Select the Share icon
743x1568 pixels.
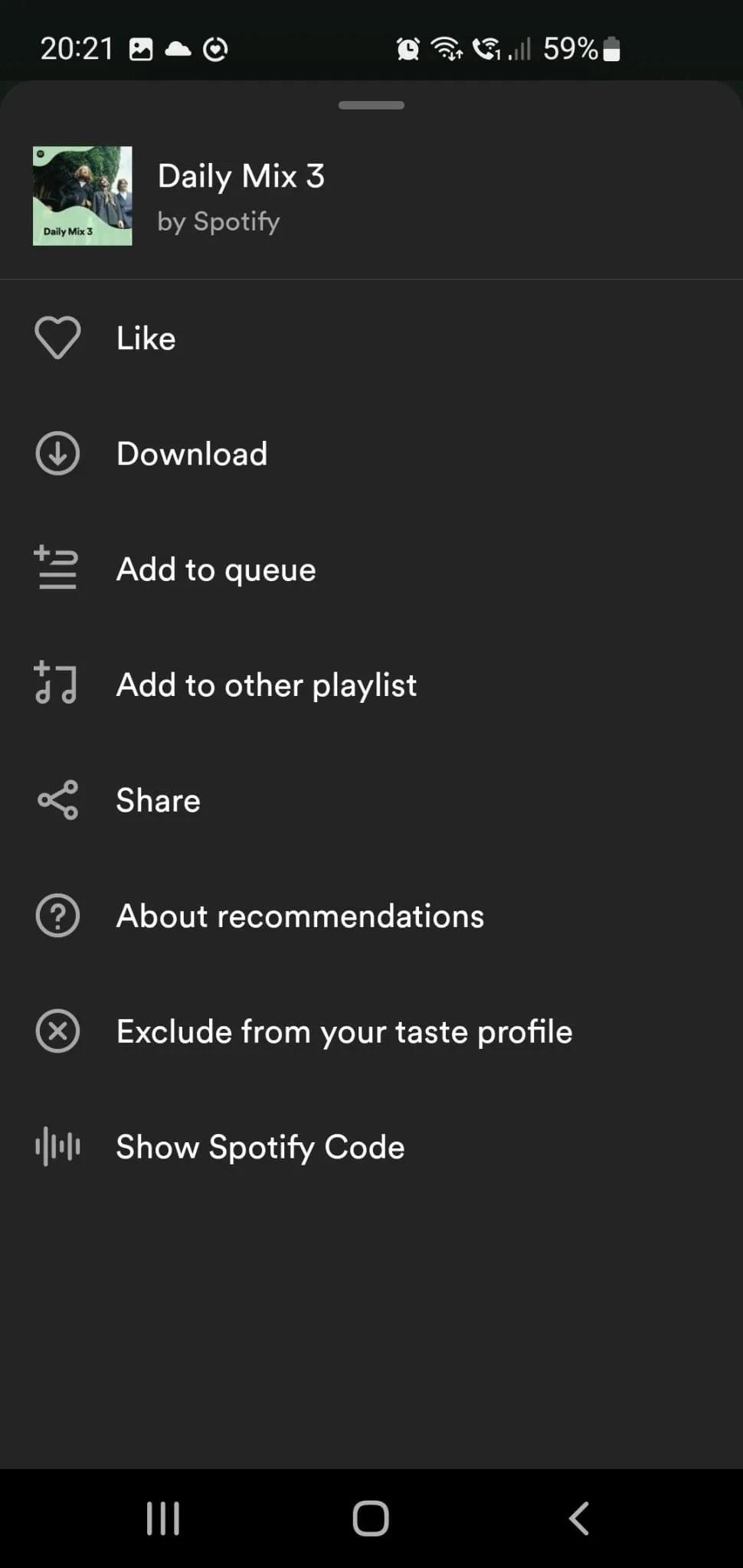57,799
